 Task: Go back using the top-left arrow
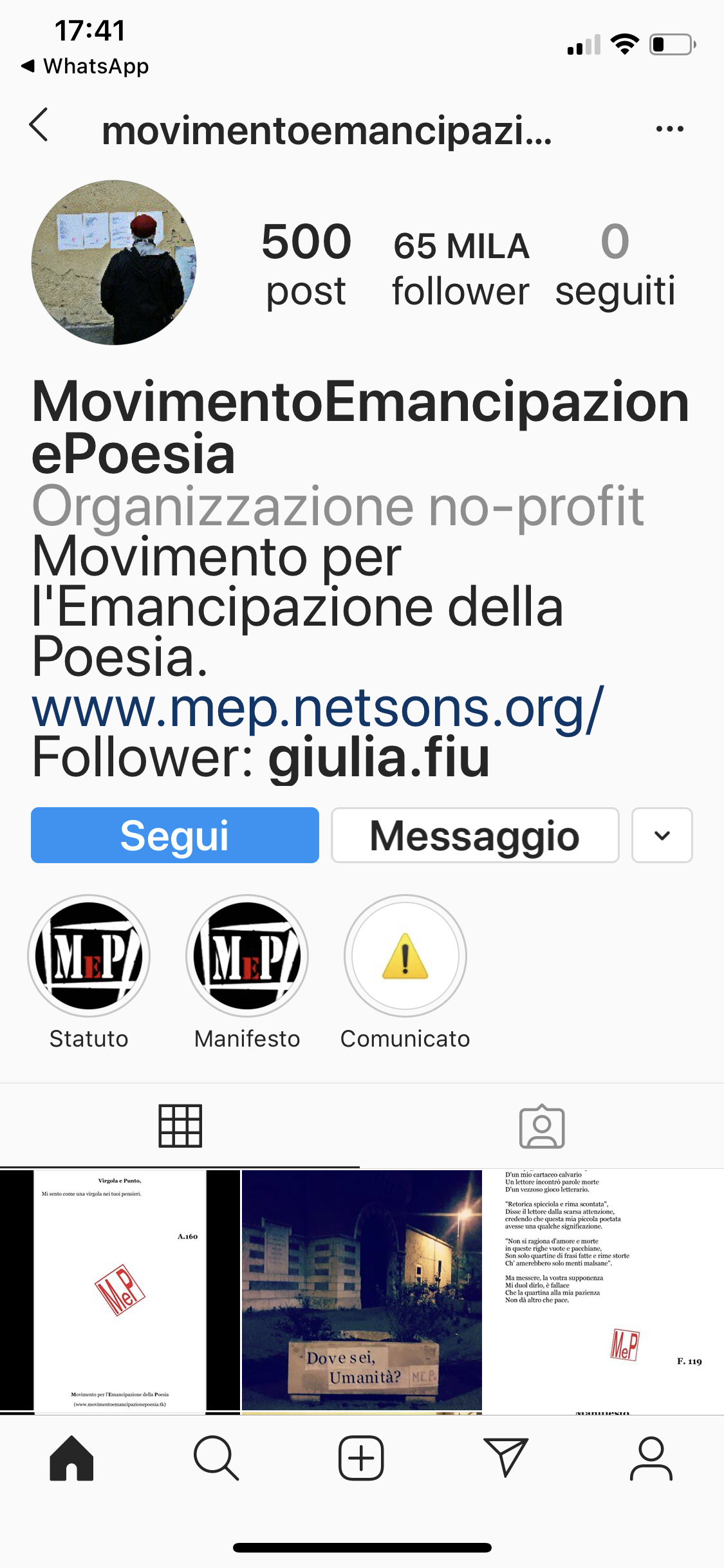click(39, 125)
